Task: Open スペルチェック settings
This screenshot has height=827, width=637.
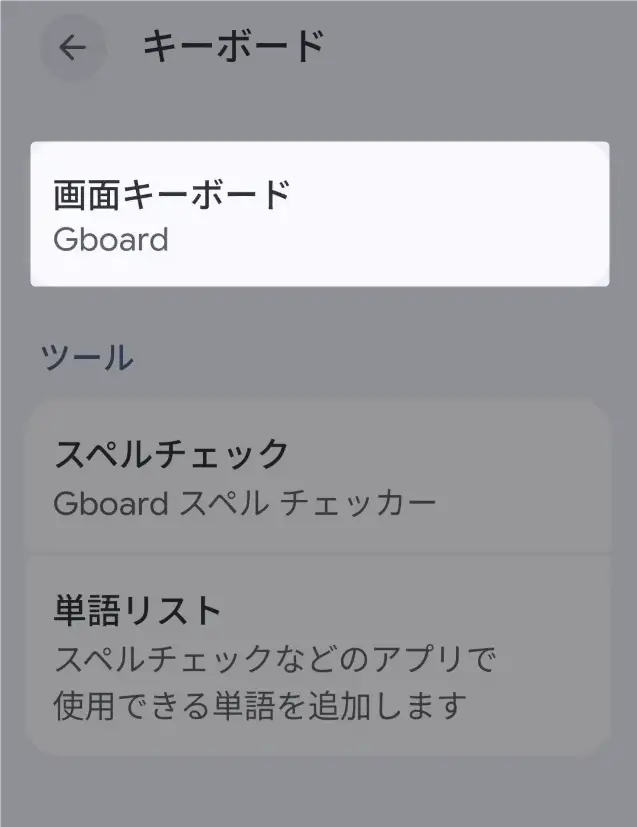Action: tap(319, 477)
